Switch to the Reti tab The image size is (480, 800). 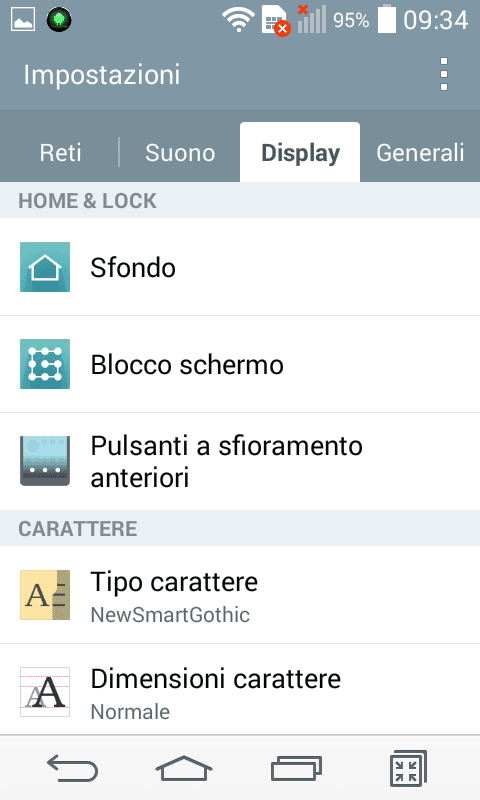click(x=60, y=153)
